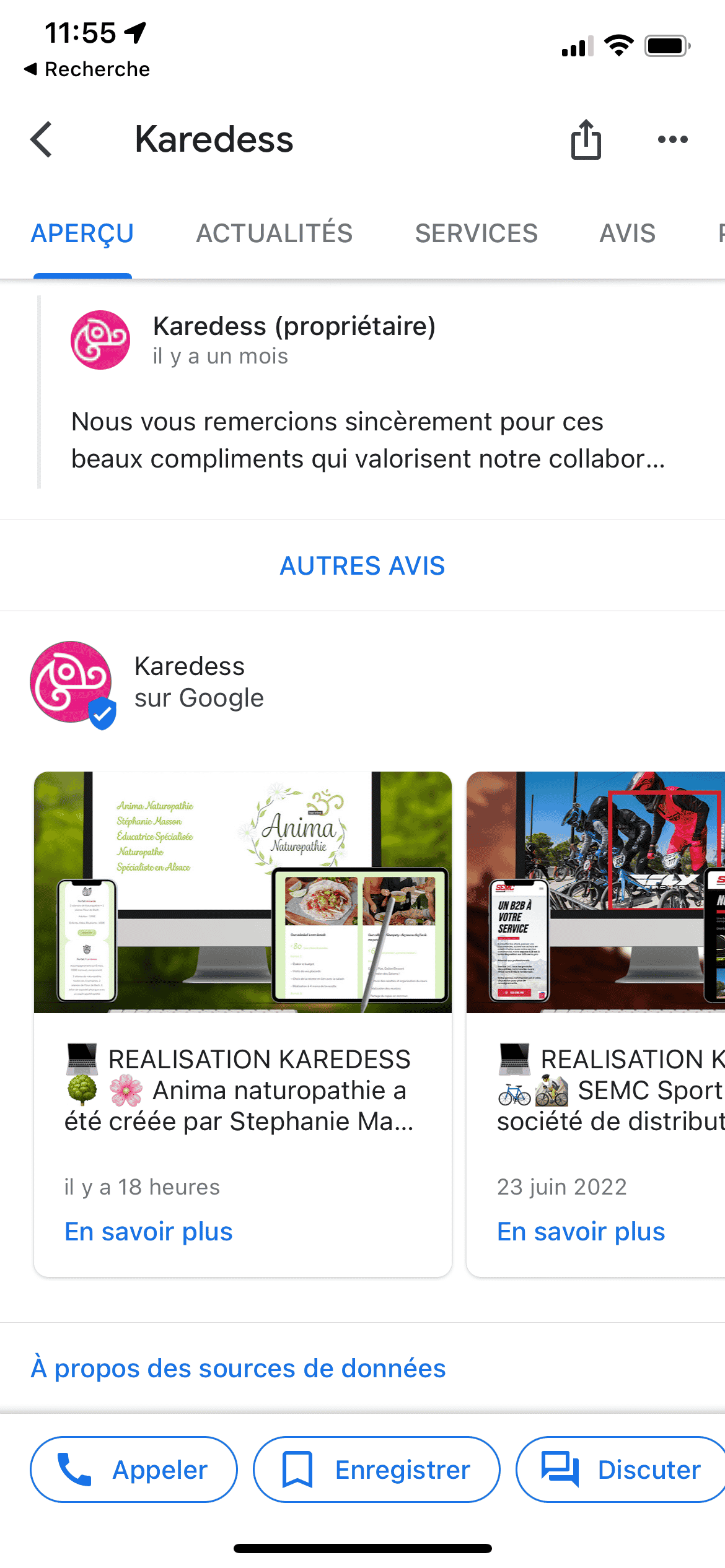Open the Avis tab
Viewport: 725px width, 1568px height.
pos(627,233)
